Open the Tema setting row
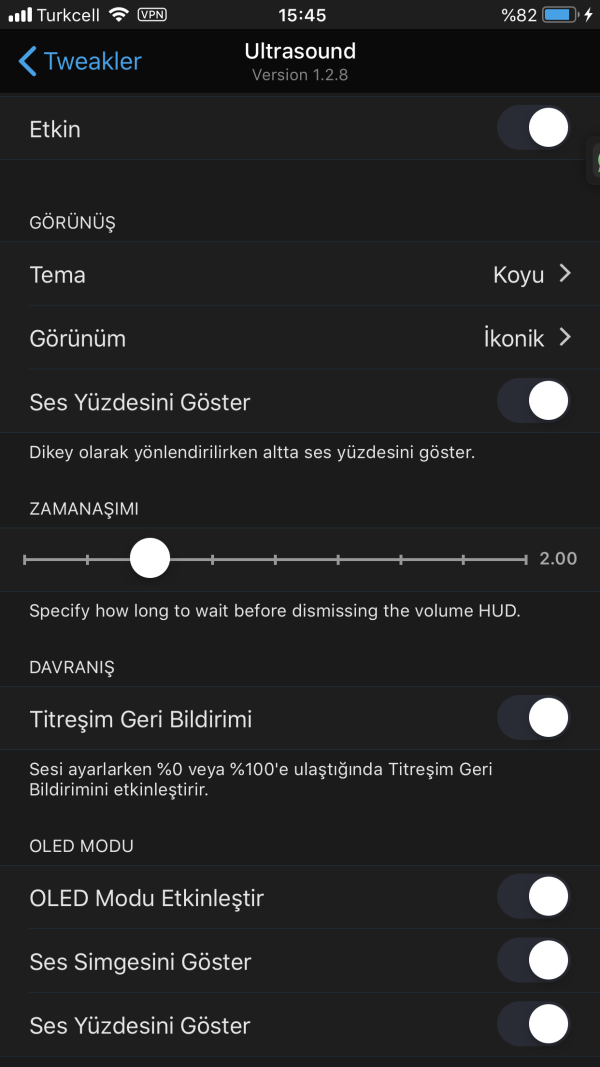 [300, 274]
